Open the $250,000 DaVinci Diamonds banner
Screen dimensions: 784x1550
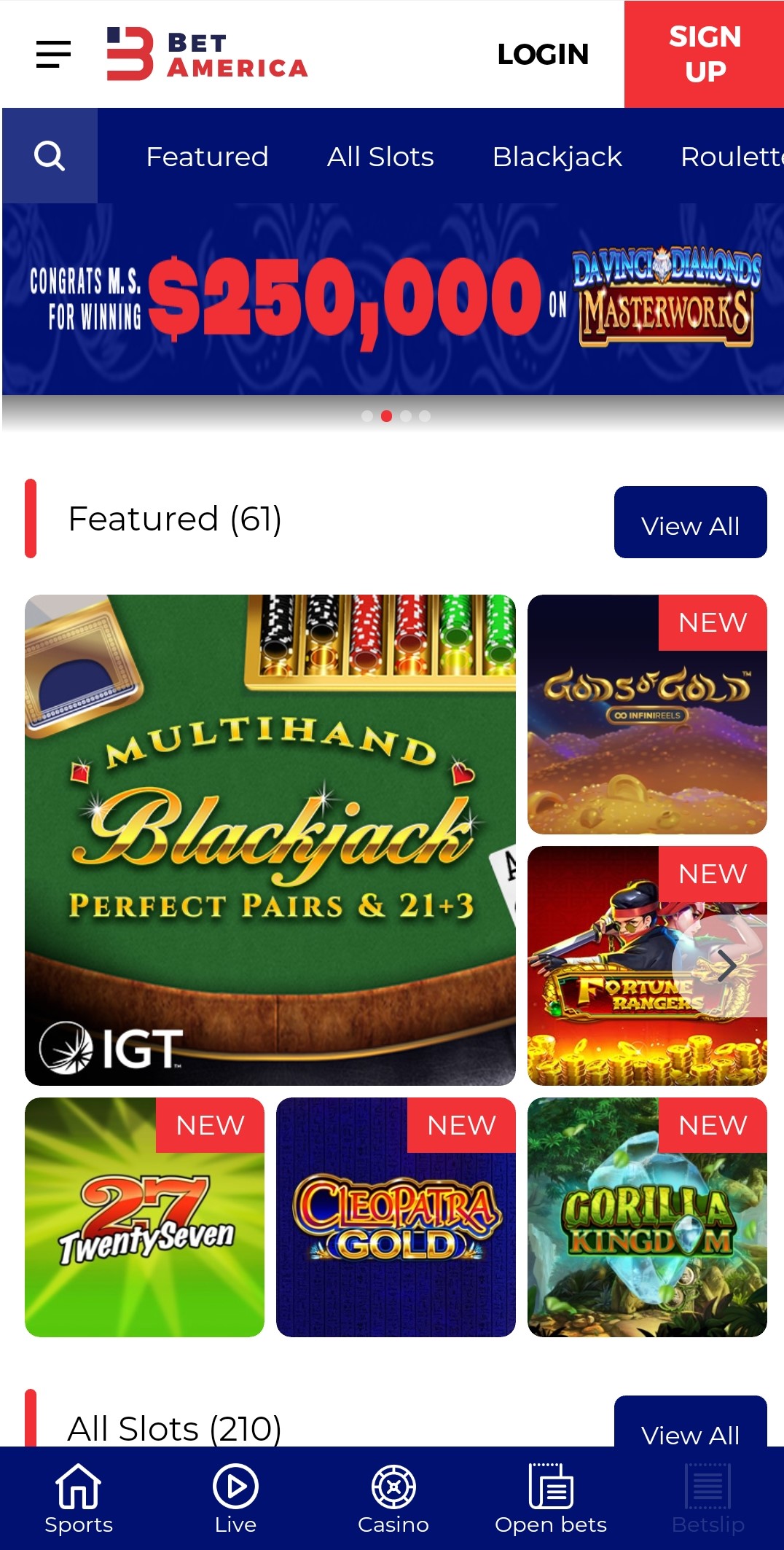(x=393, y=300)
